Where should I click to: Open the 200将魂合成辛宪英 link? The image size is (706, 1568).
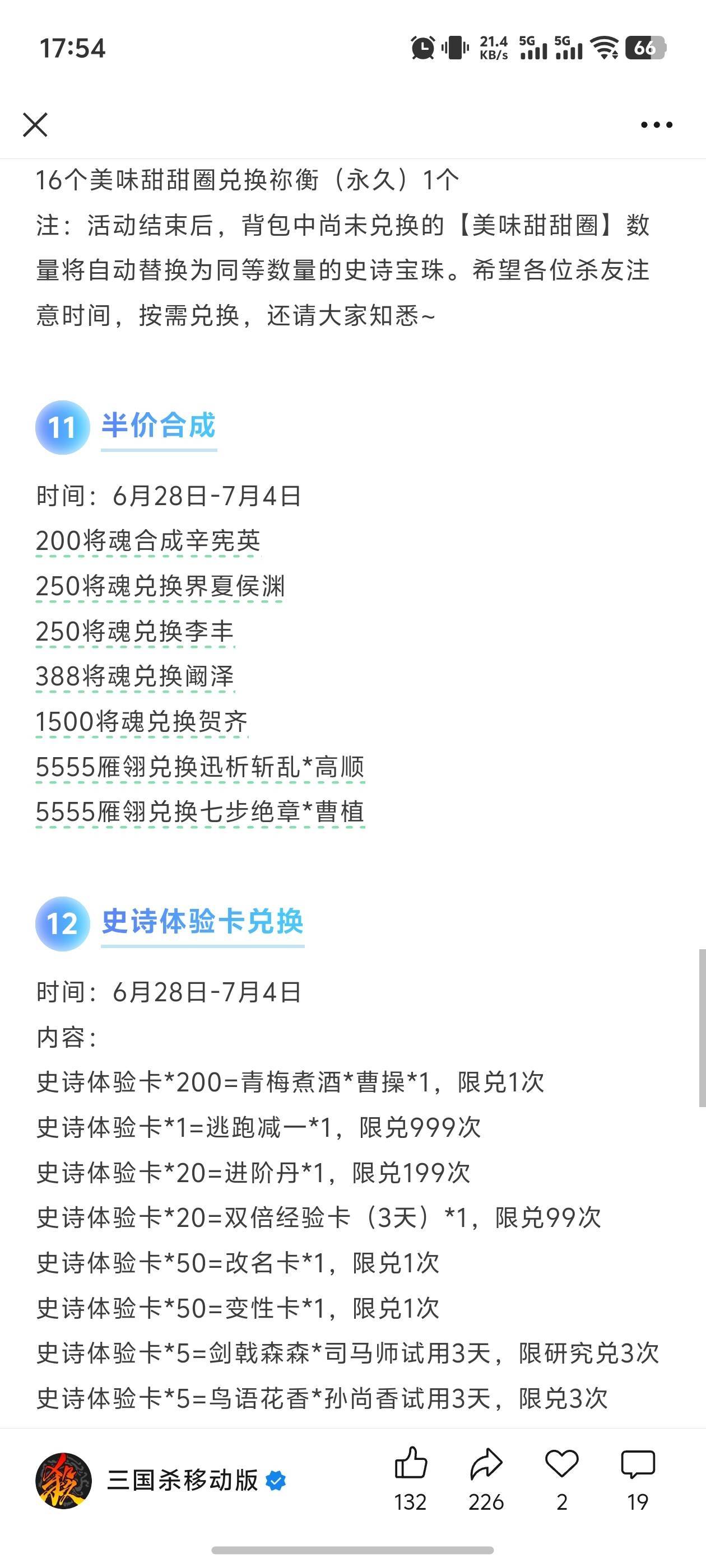coord(148,540)
